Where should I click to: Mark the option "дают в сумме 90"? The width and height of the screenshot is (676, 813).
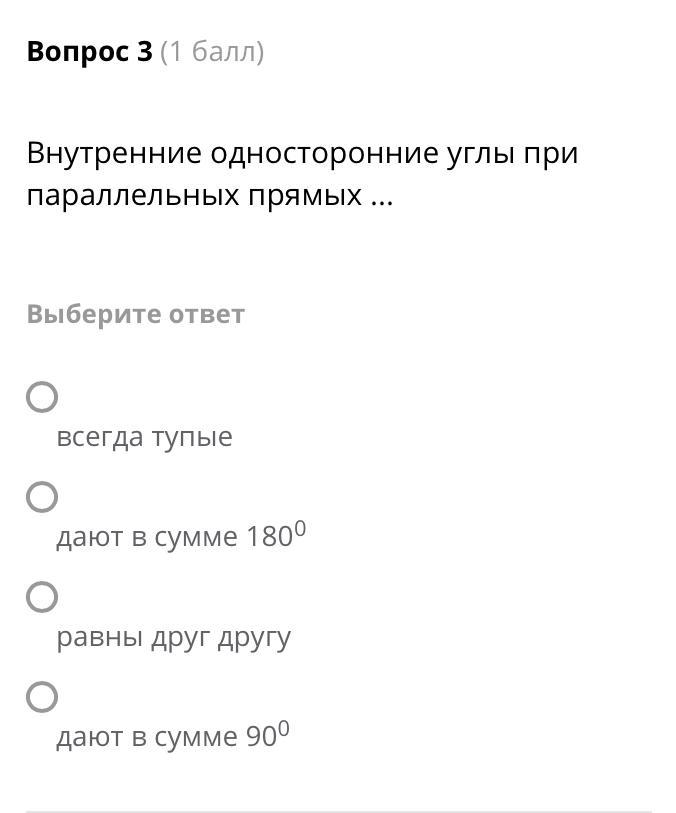42,697
